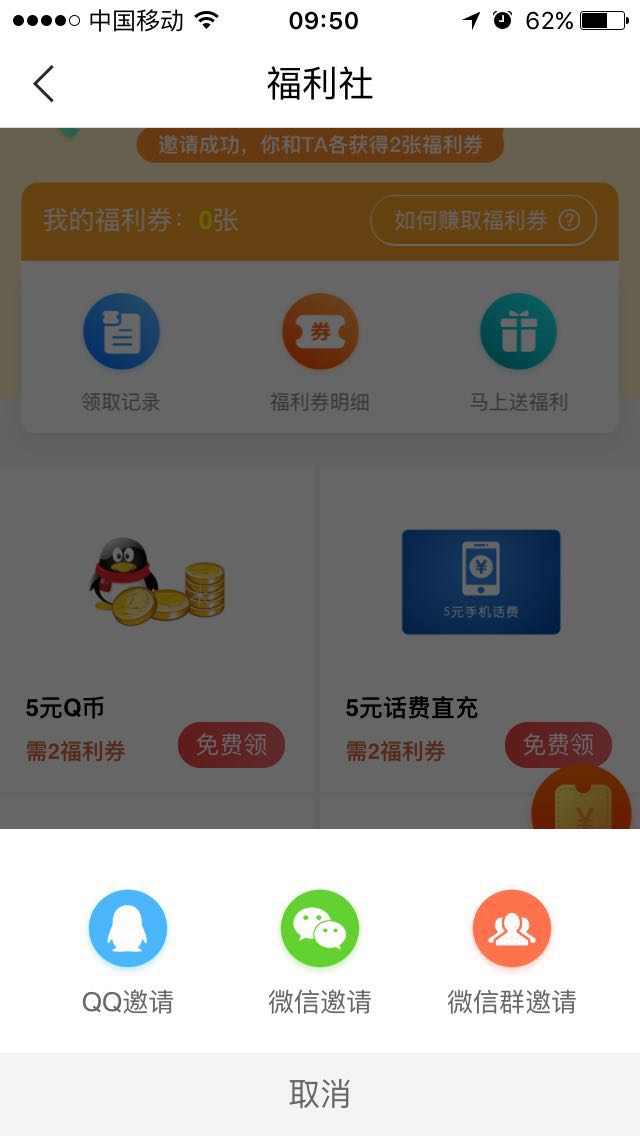Dismiss the share sheet with 取消
640x1136 pixels.
click(x=320, y=1094)
